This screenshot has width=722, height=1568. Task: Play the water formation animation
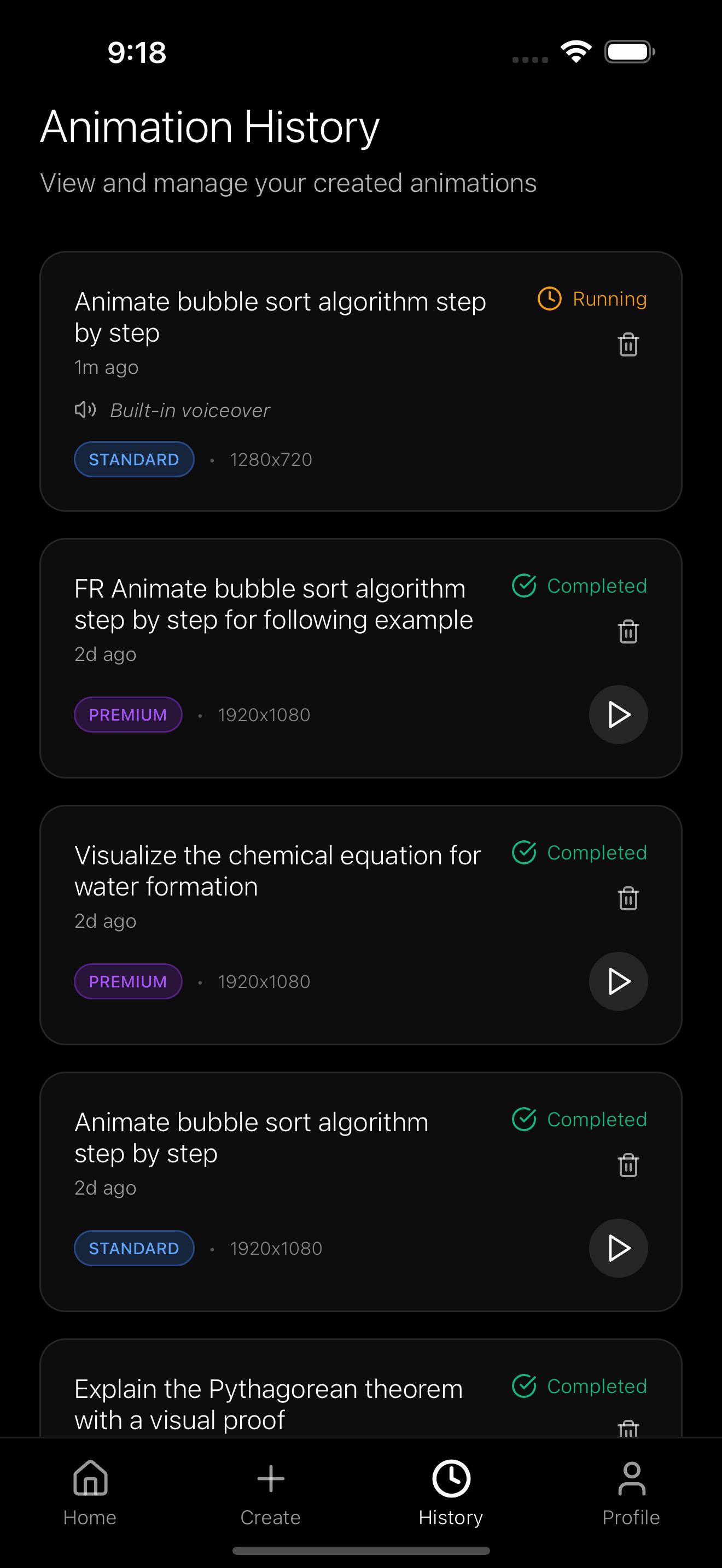pyautogui.click(x=618, y=981)
